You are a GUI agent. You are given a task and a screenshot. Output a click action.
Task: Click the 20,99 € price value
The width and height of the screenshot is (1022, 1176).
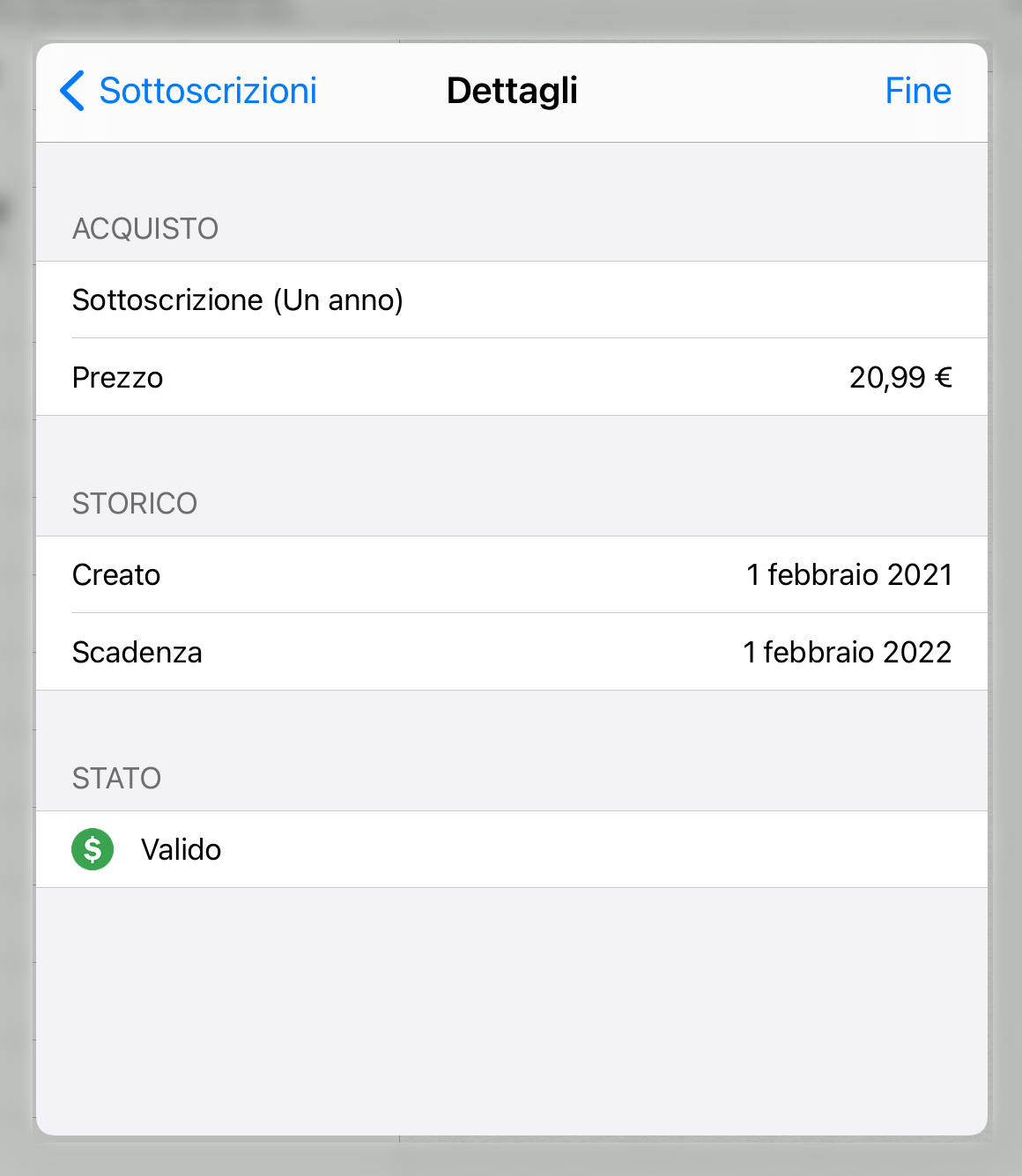coord(900,377)
